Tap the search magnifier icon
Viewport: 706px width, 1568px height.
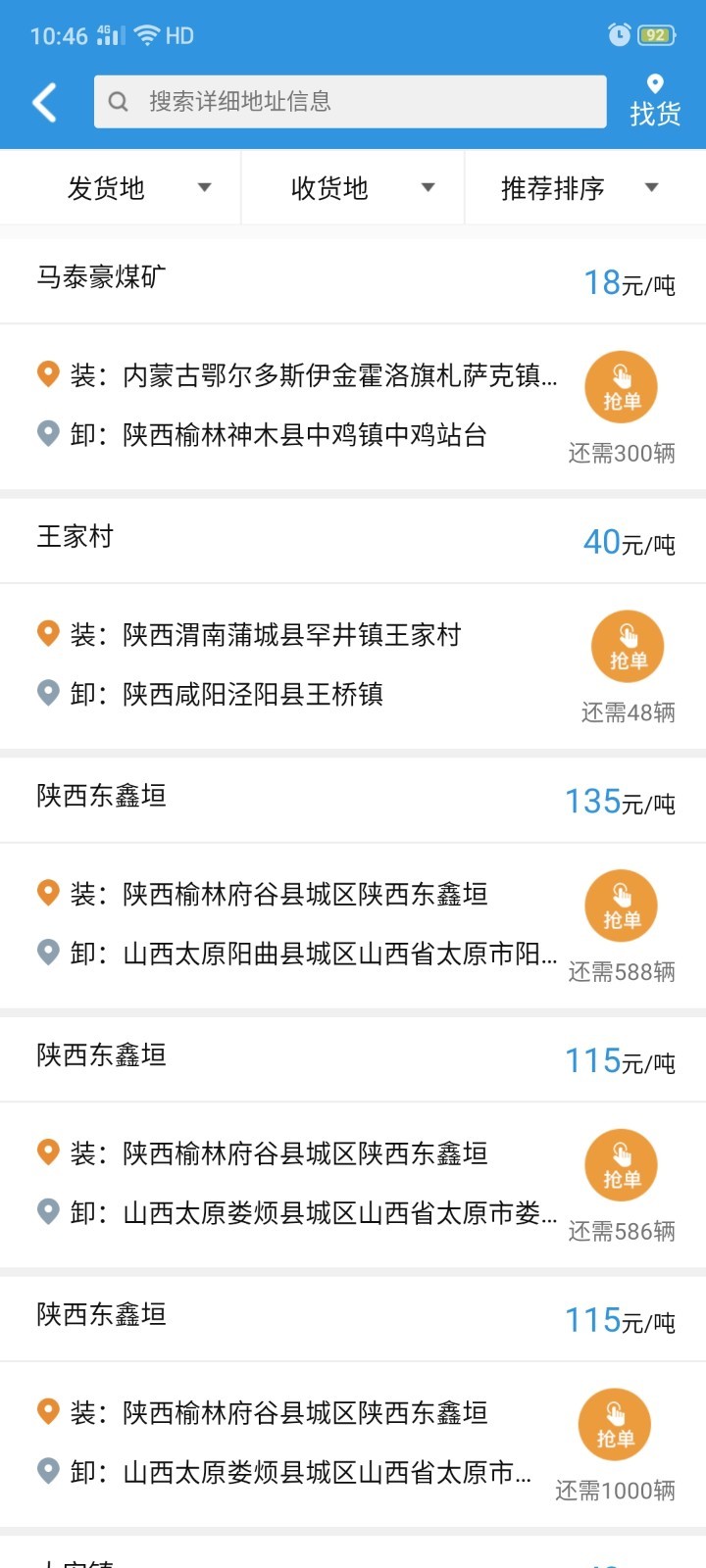click(x=120, y=101)
